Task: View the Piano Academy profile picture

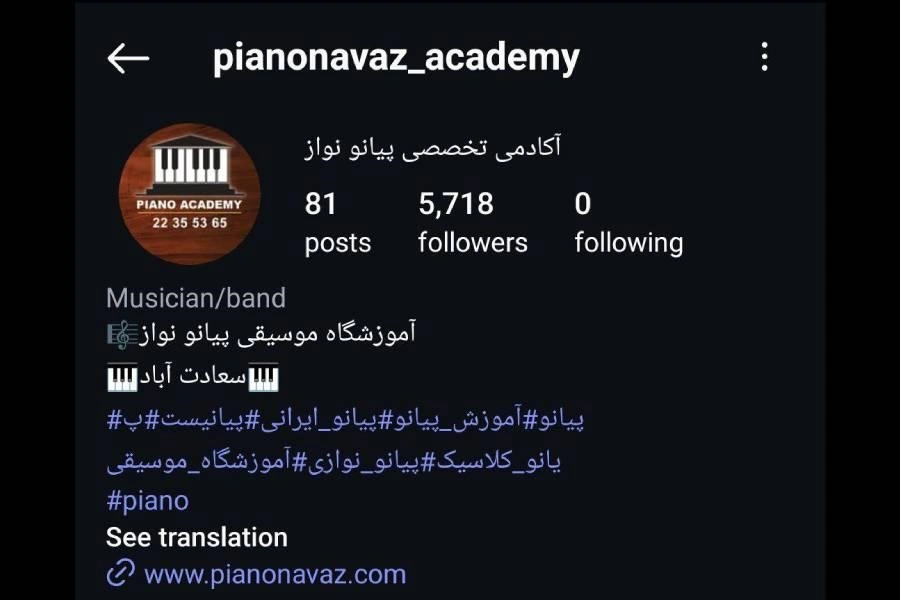Action: tap(189, 194)
